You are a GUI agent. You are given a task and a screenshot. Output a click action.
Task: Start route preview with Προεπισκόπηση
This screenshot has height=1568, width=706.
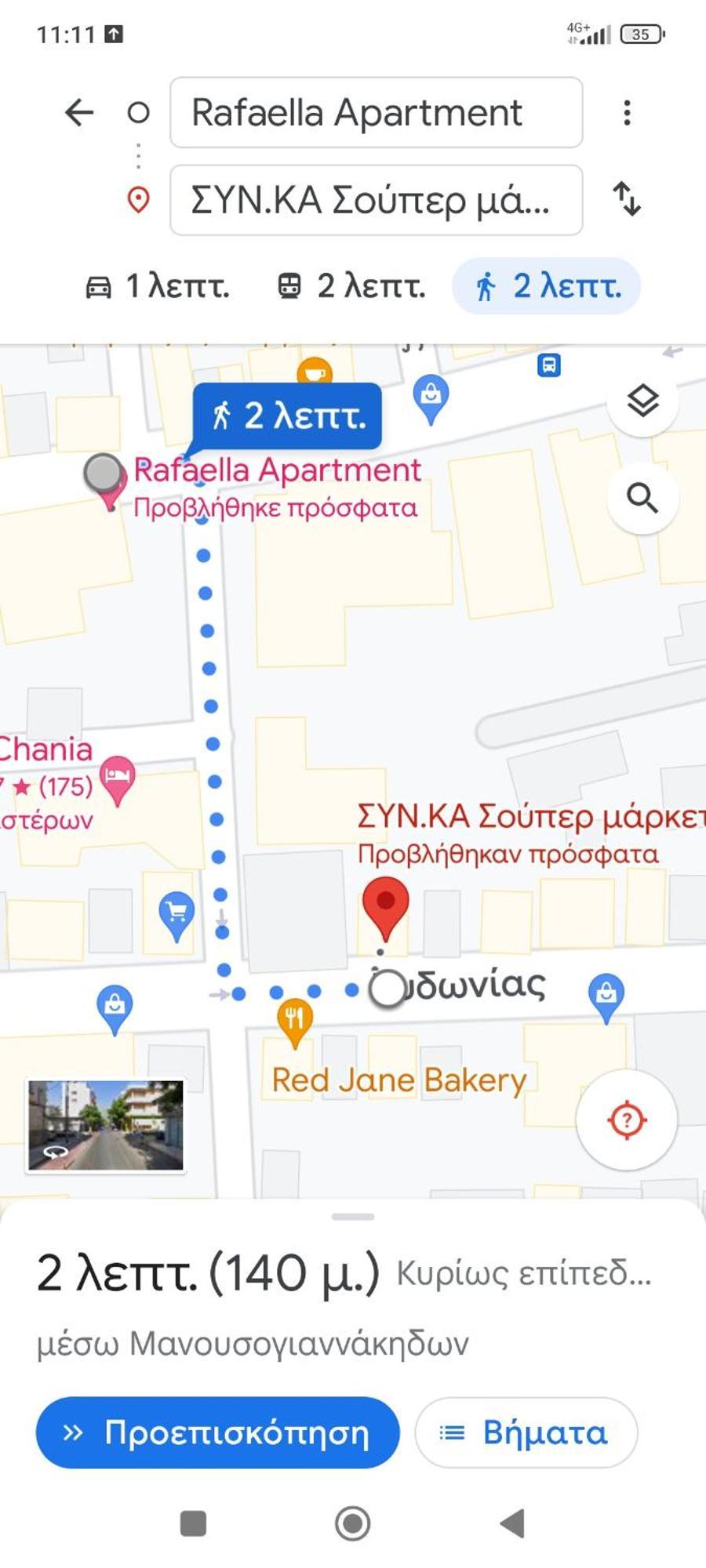(x=217, y=1432)
